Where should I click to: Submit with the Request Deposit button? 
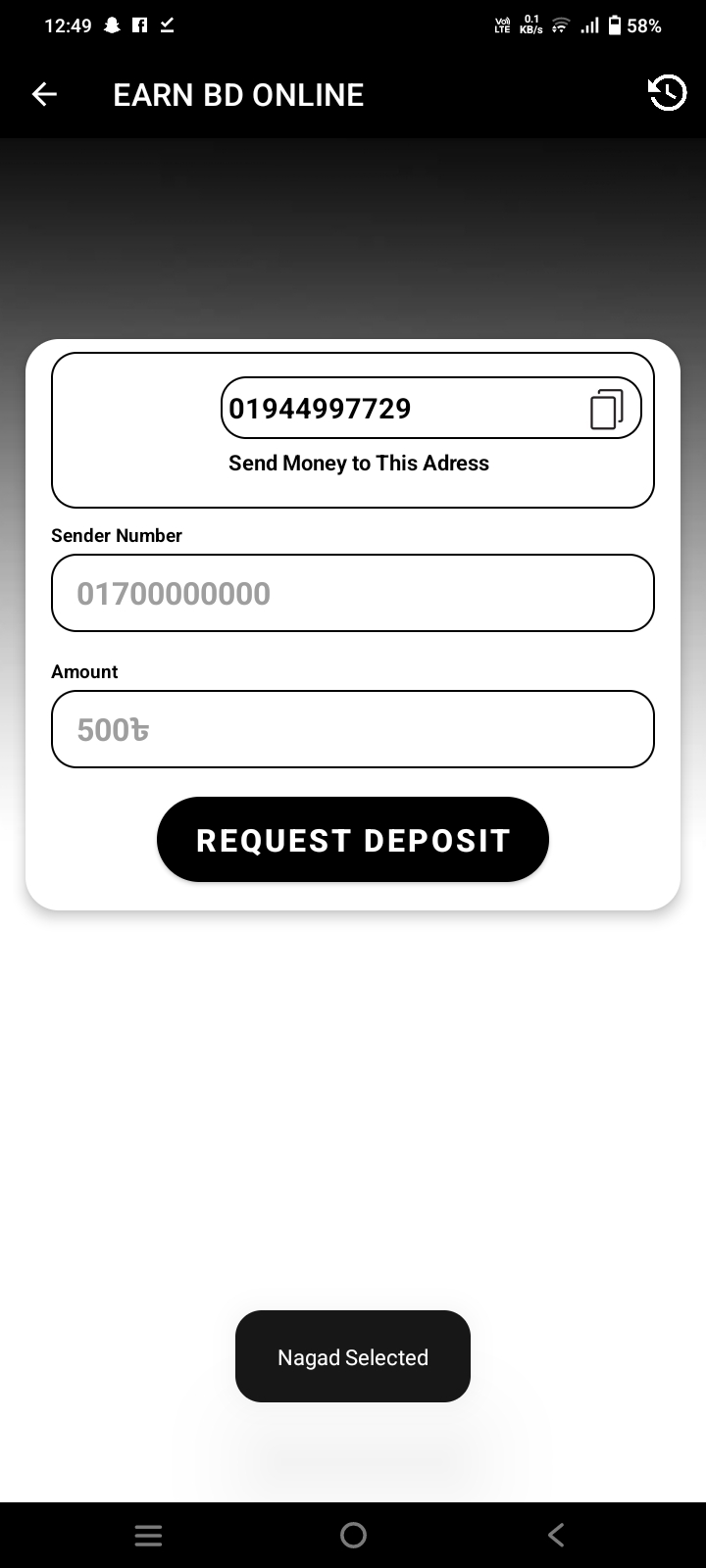(353, 840)
